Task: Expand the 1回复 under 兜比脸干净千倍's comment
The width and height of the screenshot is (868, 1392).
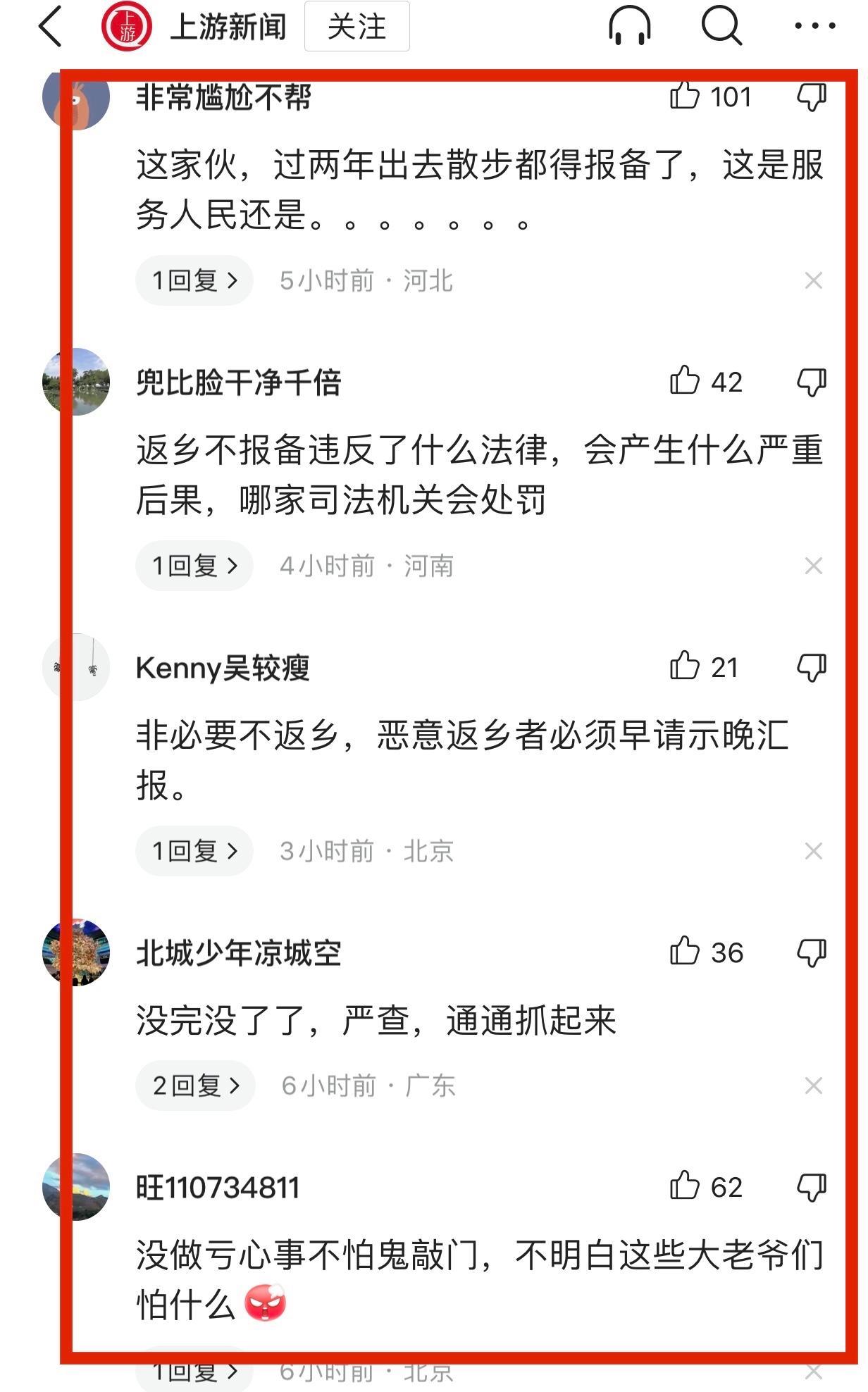Action: (x=194, y=566)
